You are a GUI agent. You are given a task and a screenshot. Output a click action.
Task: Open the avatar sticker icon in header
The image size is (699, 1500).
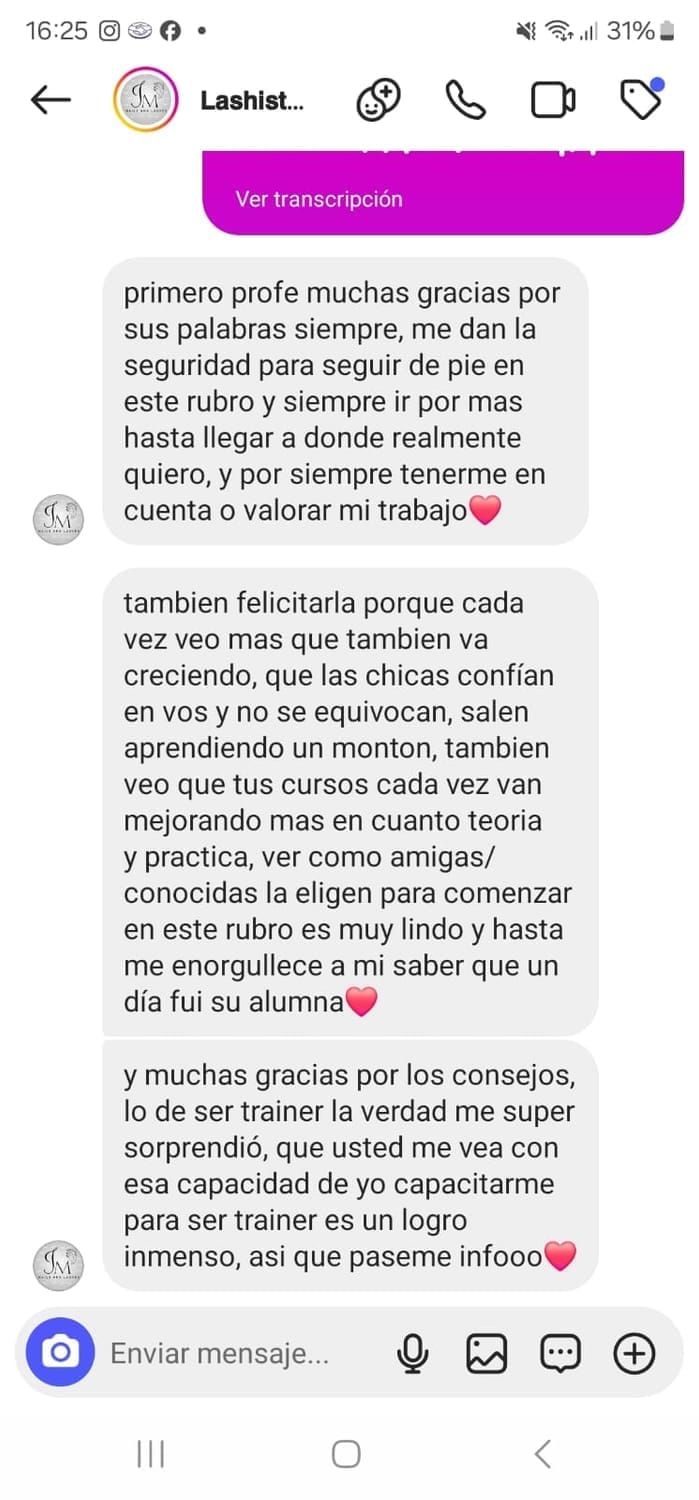379,100
